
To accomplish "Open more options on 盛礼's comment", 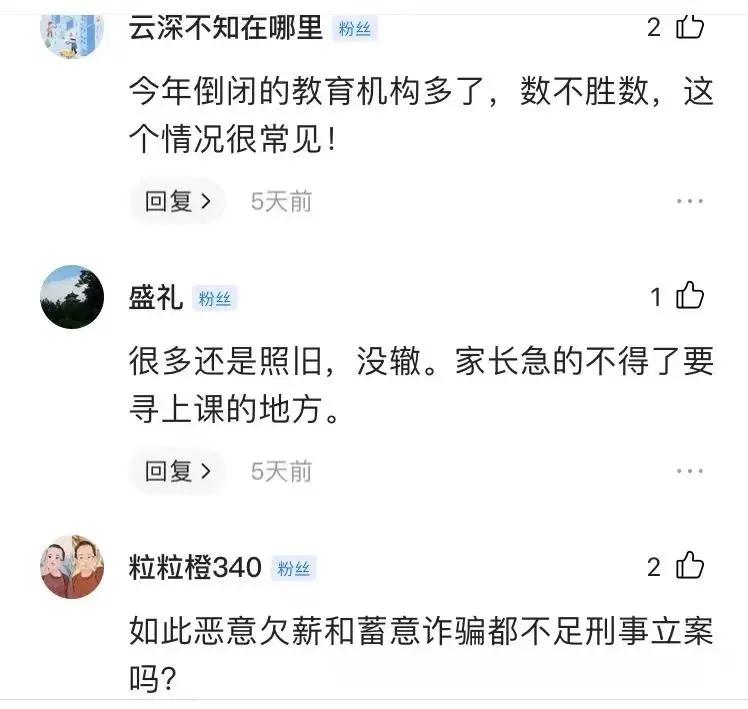I will (x=690, y=471).
